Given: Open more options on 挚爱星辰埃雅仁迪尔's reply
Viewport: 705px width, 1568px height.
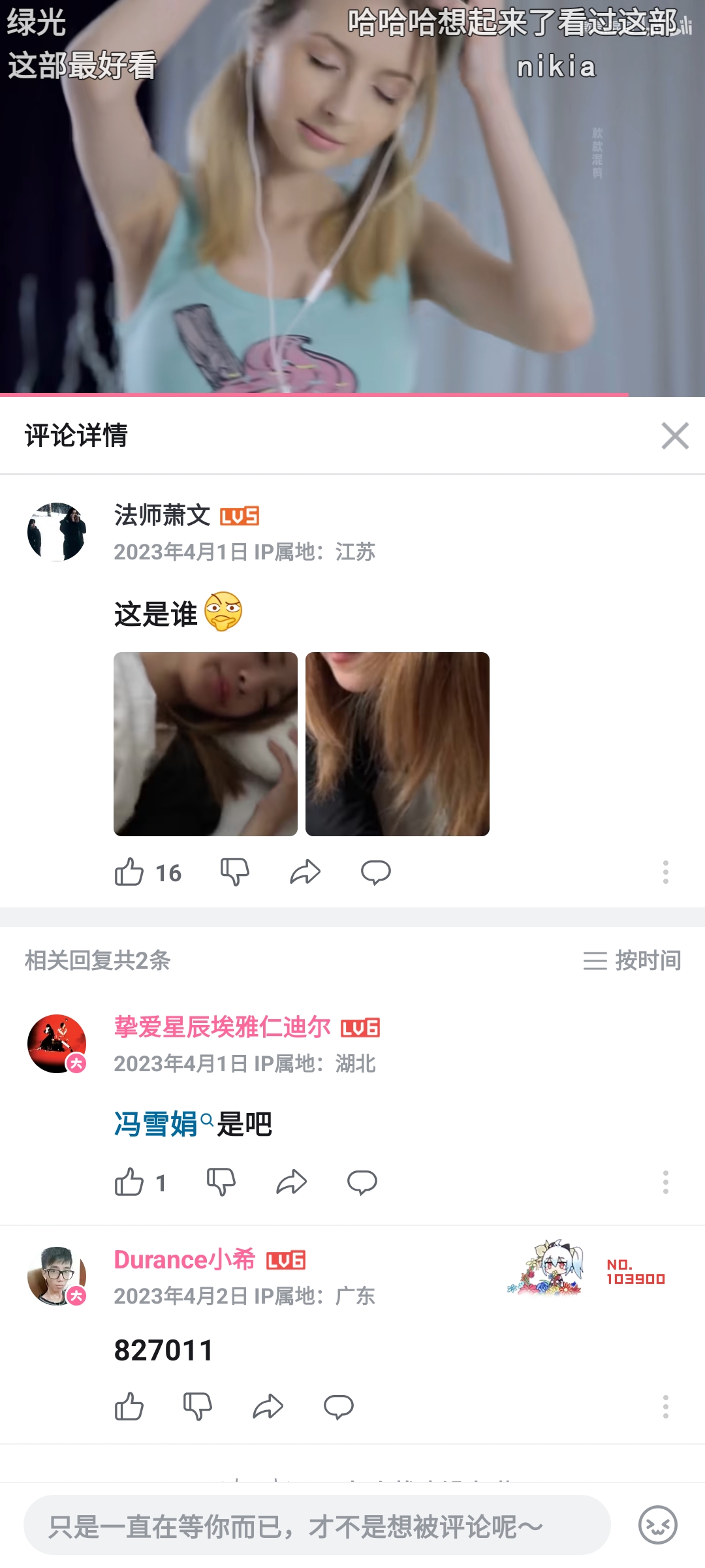Looking at the screenshot, I should [665, 1182].
